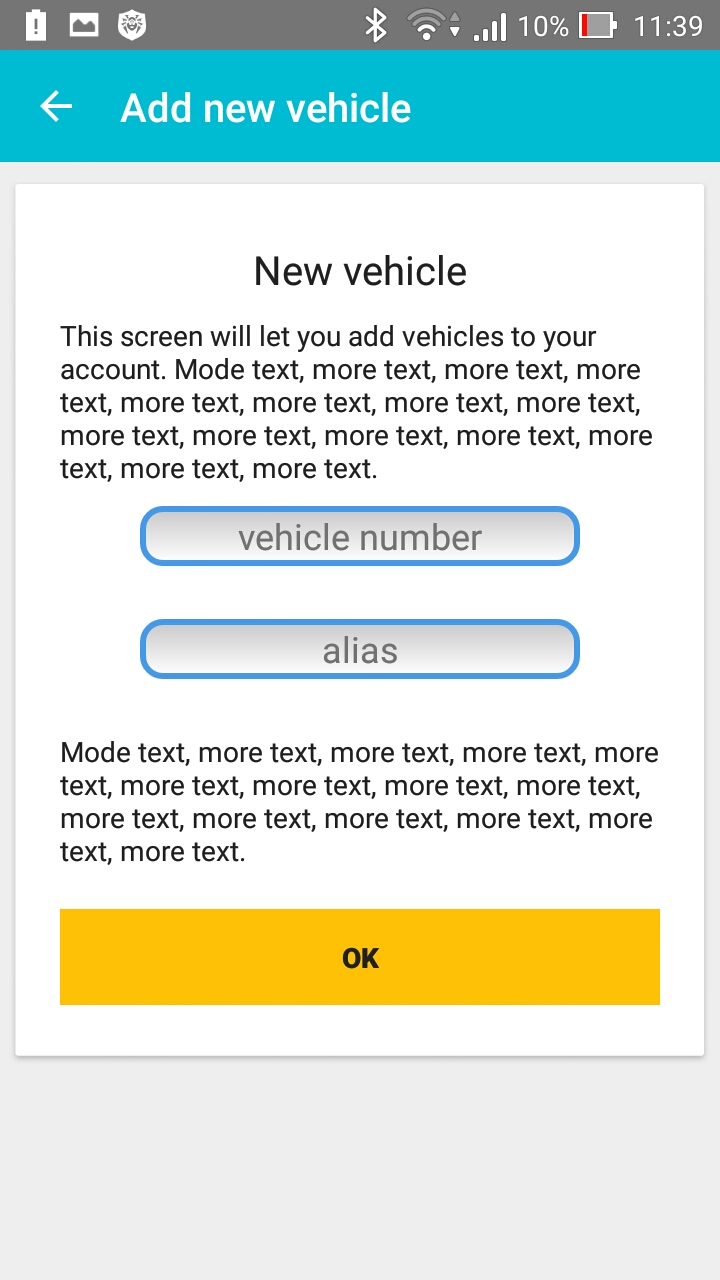The width and height of the screenshot is (720, 1280).
Task: Tap the vehicle number field
Action: tap(360, 537)
